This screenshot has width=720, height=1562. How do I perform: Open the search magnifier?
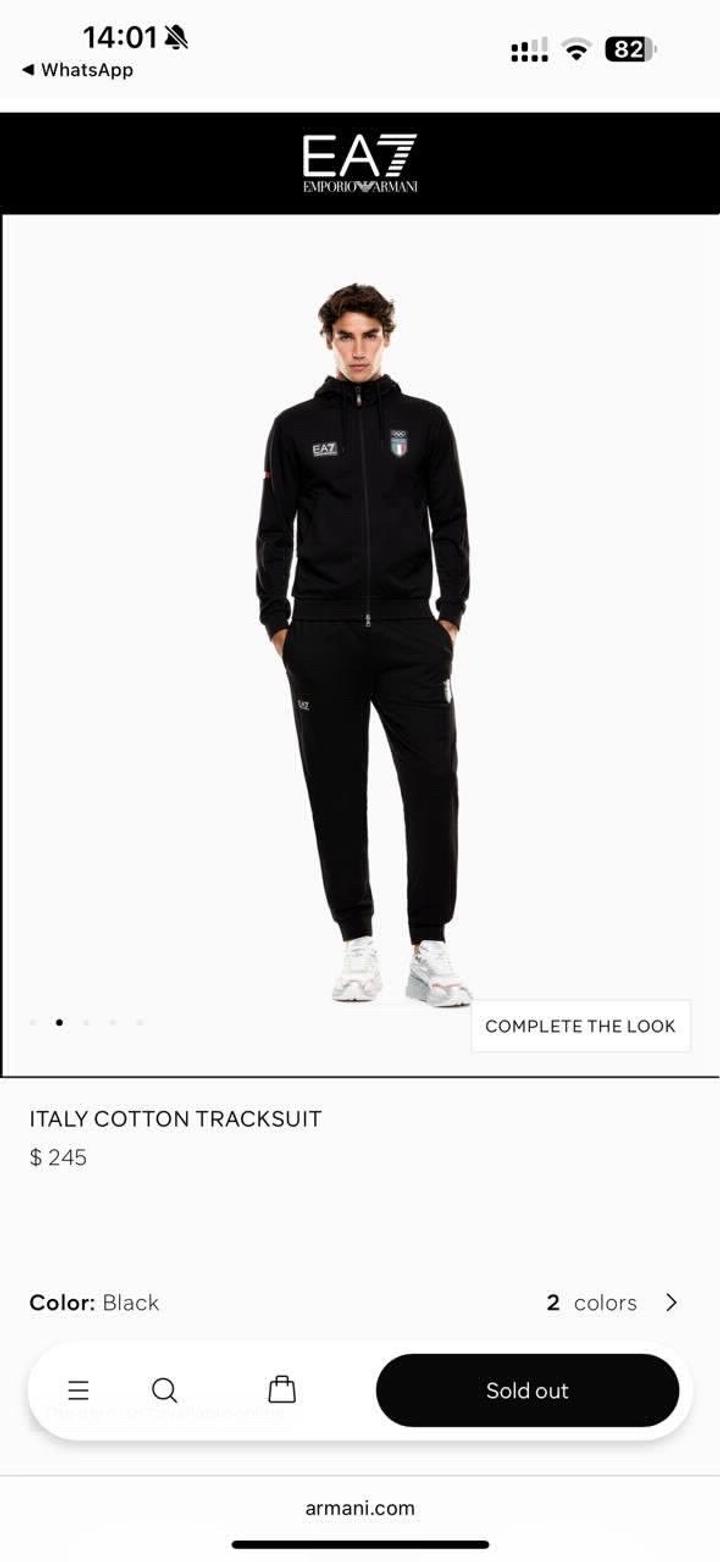tap(165, 1390)
